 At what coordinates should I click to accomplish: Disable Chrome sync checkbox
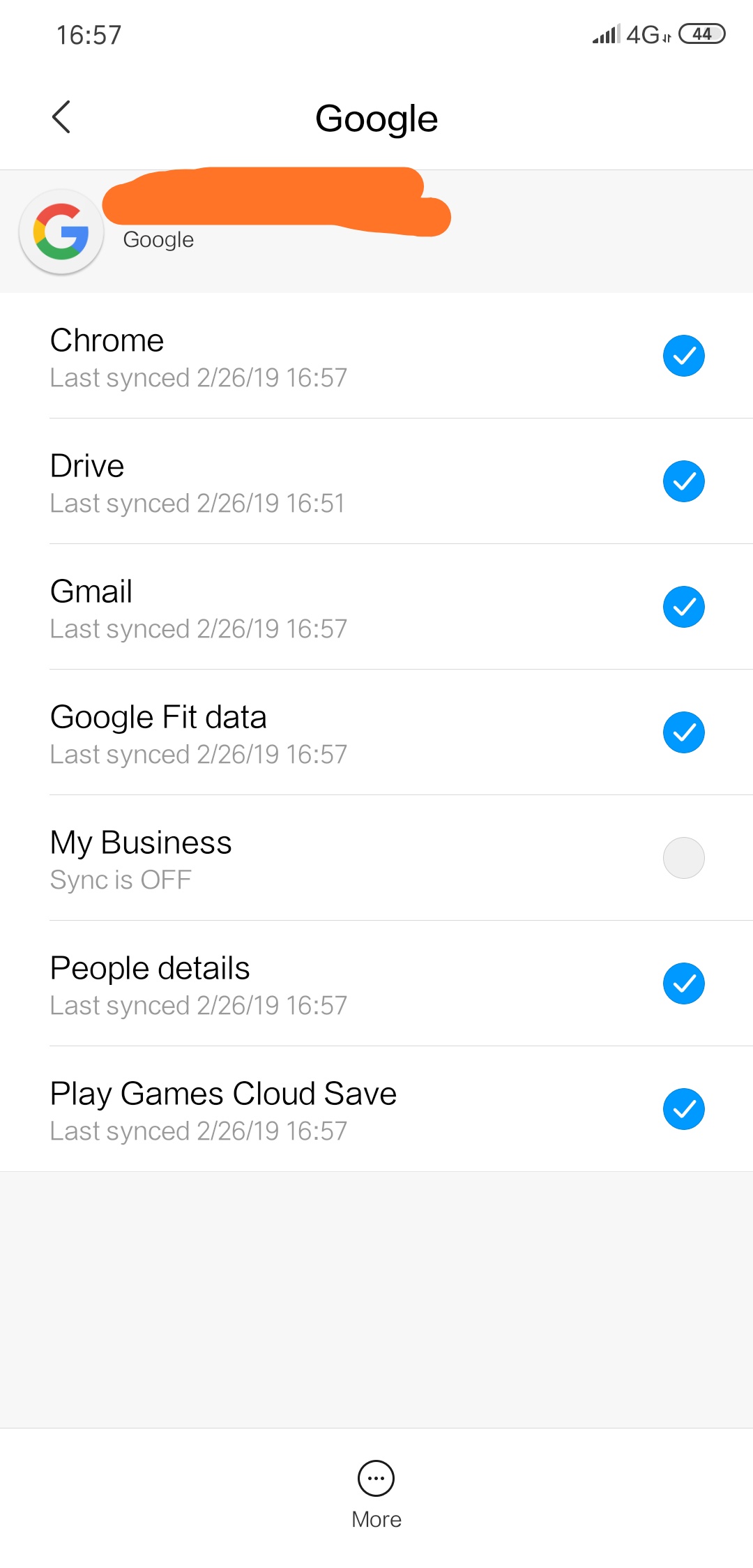pyautogui.click(x=683, y=356)
